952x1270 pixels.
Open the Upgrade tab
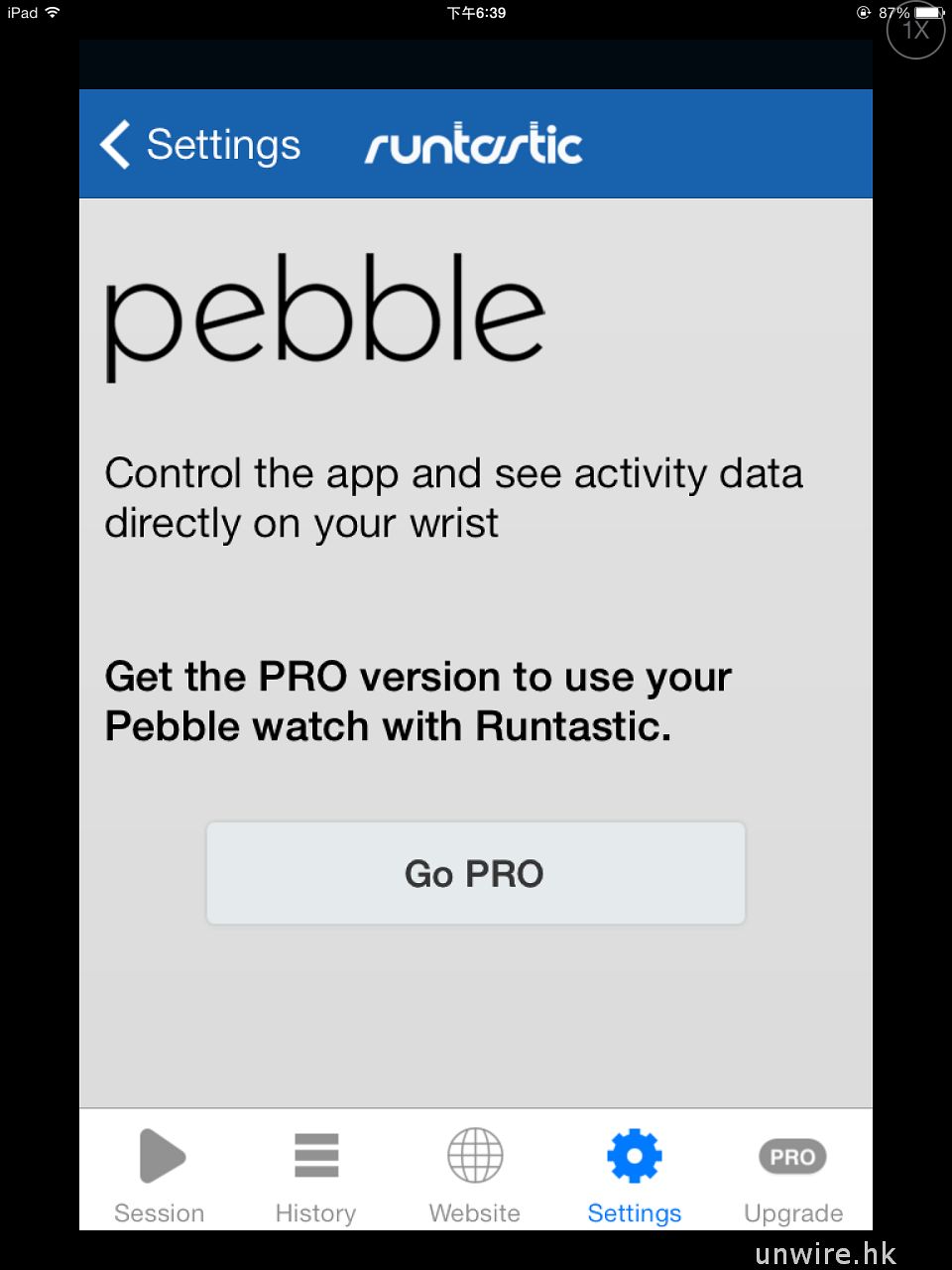792,1175
